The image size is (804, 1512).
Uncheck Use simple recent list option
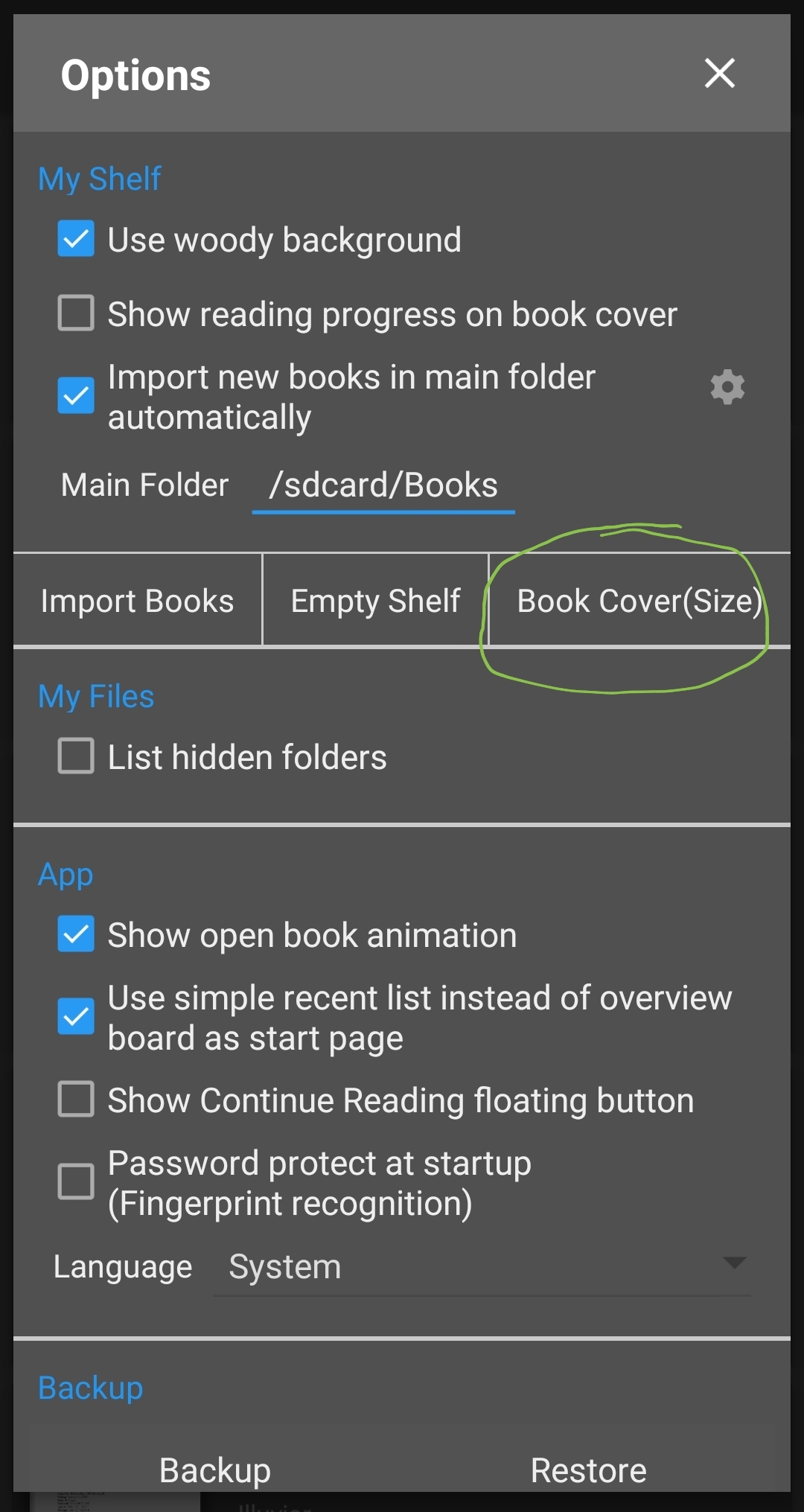pyautogui.click(x=76, y=1017)
